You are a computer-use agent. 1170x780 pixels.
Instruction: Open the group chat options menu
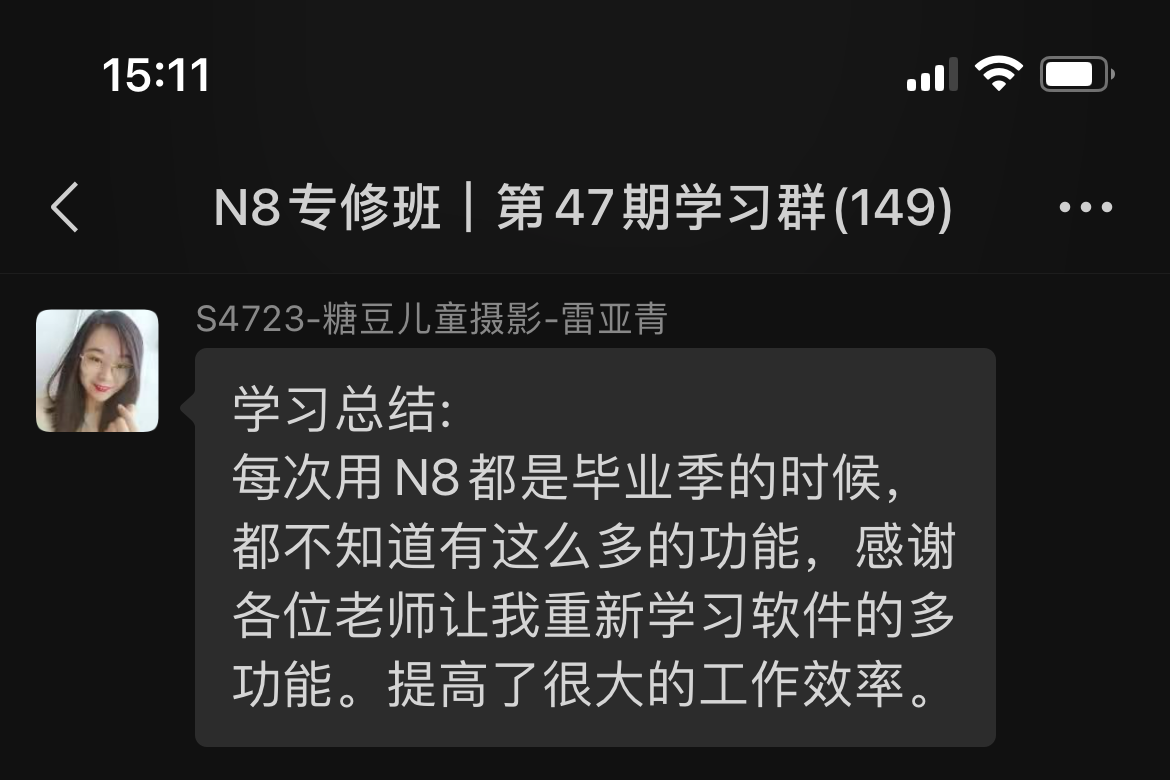(1085, 208)
